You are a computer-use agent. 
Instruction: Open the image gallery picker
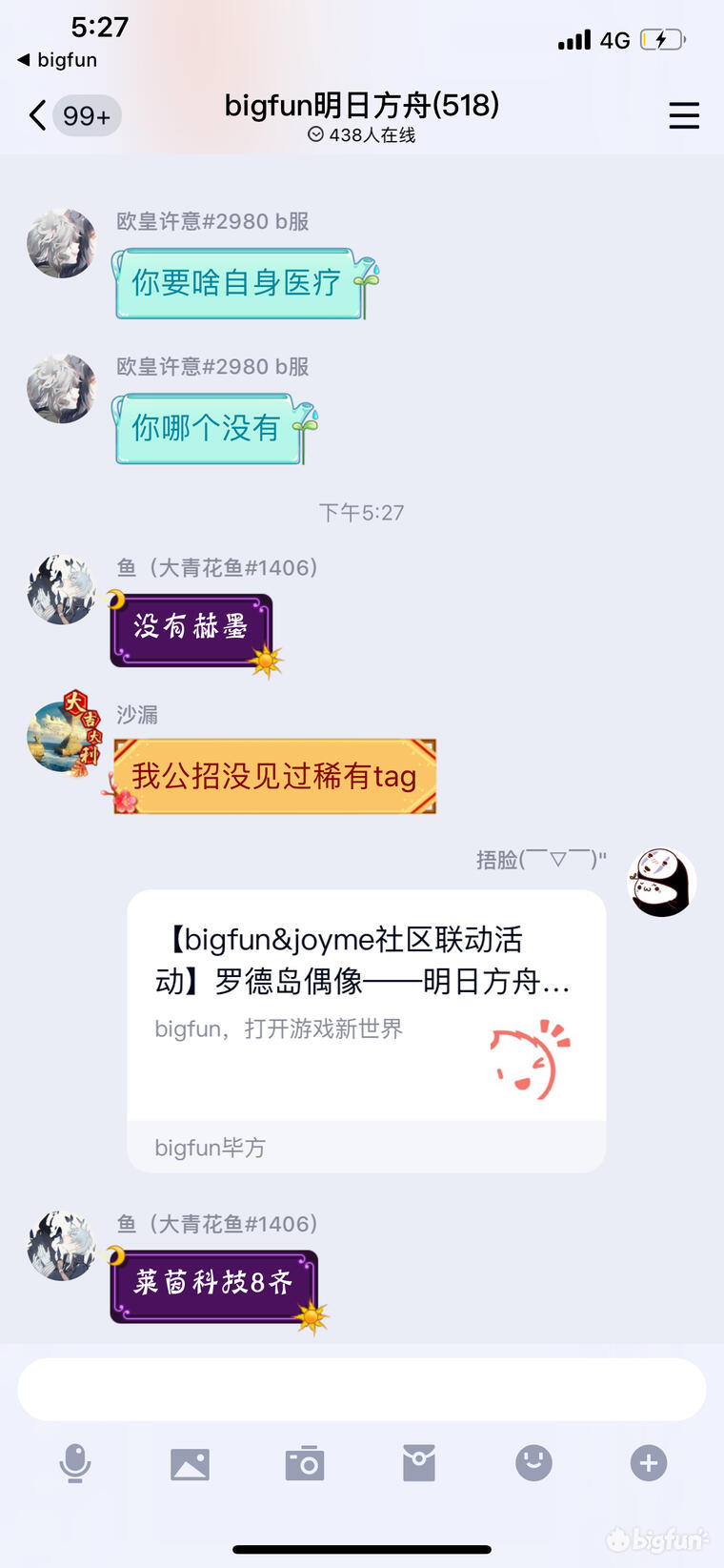(x=190, y=1463)
